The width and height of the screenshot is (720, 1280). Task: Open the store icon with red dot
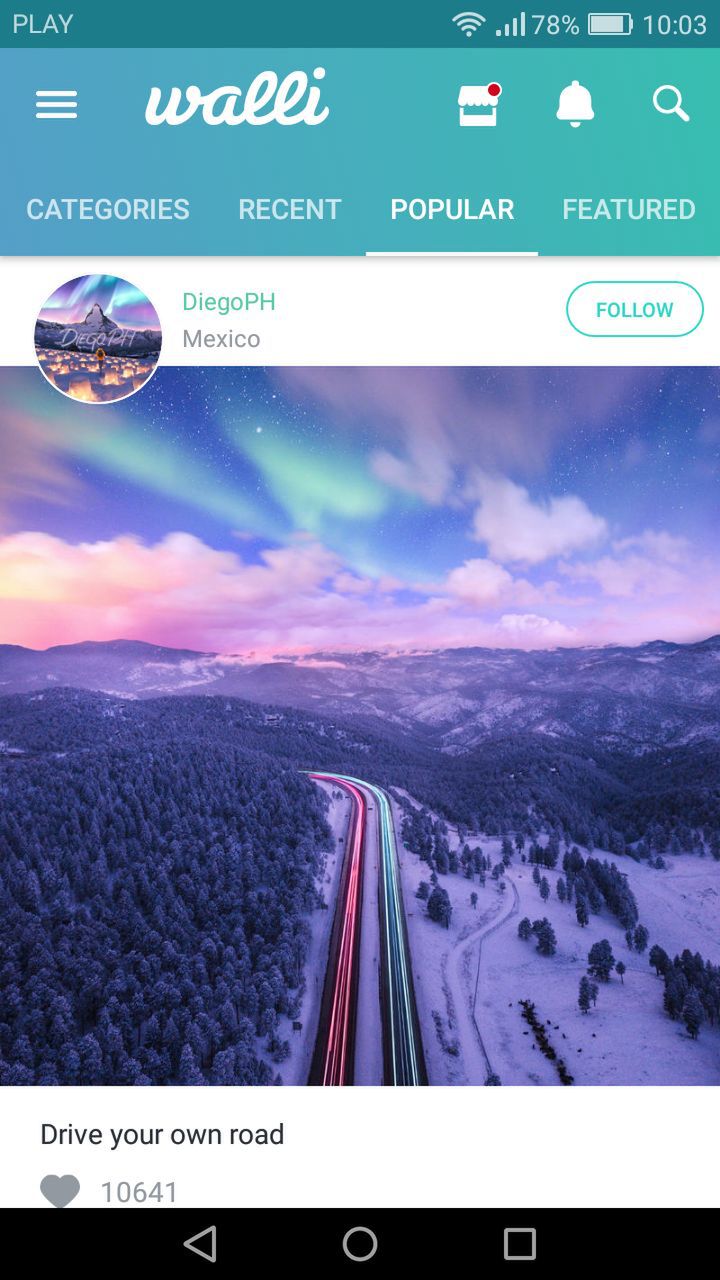point(479,105)
